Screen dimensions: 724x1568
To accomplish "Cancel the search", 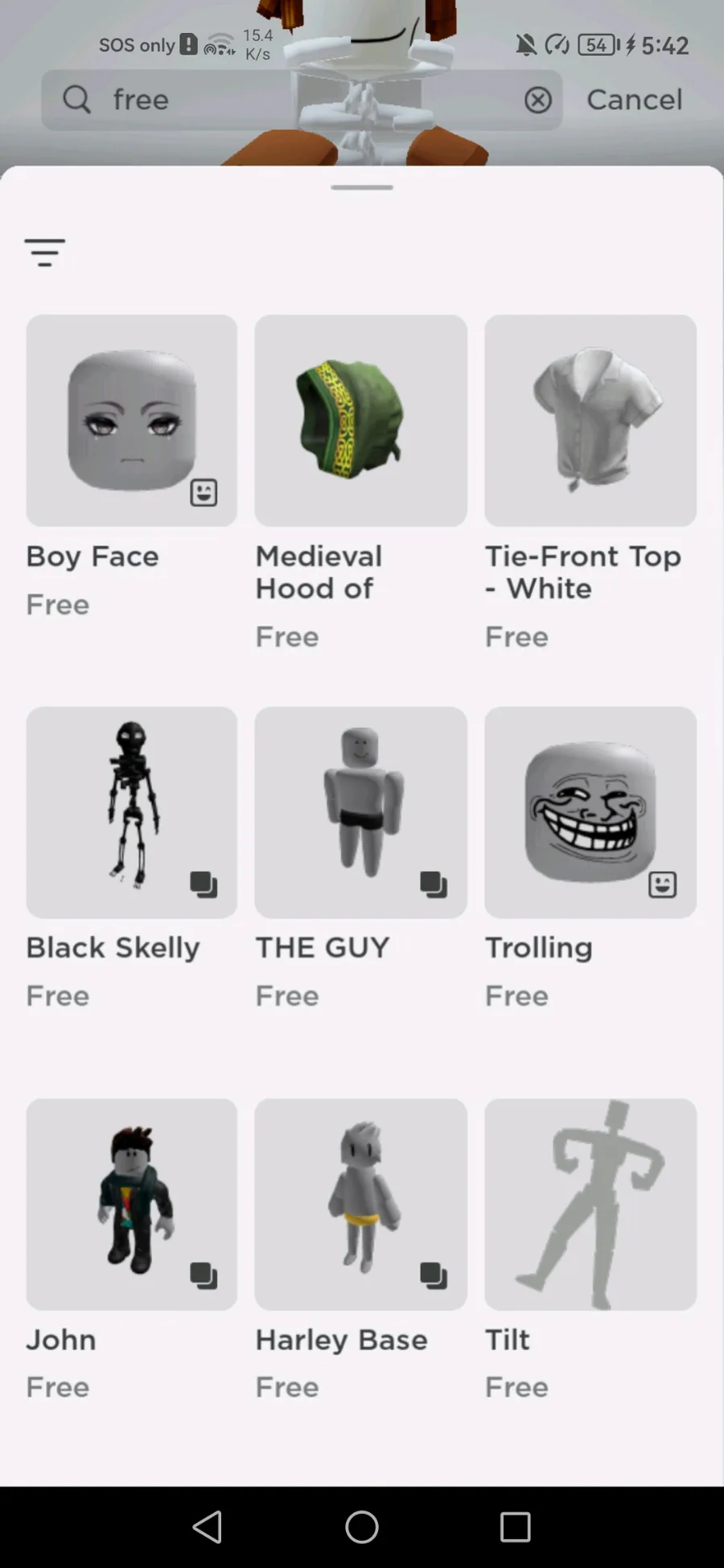I will tap(634, 100).
